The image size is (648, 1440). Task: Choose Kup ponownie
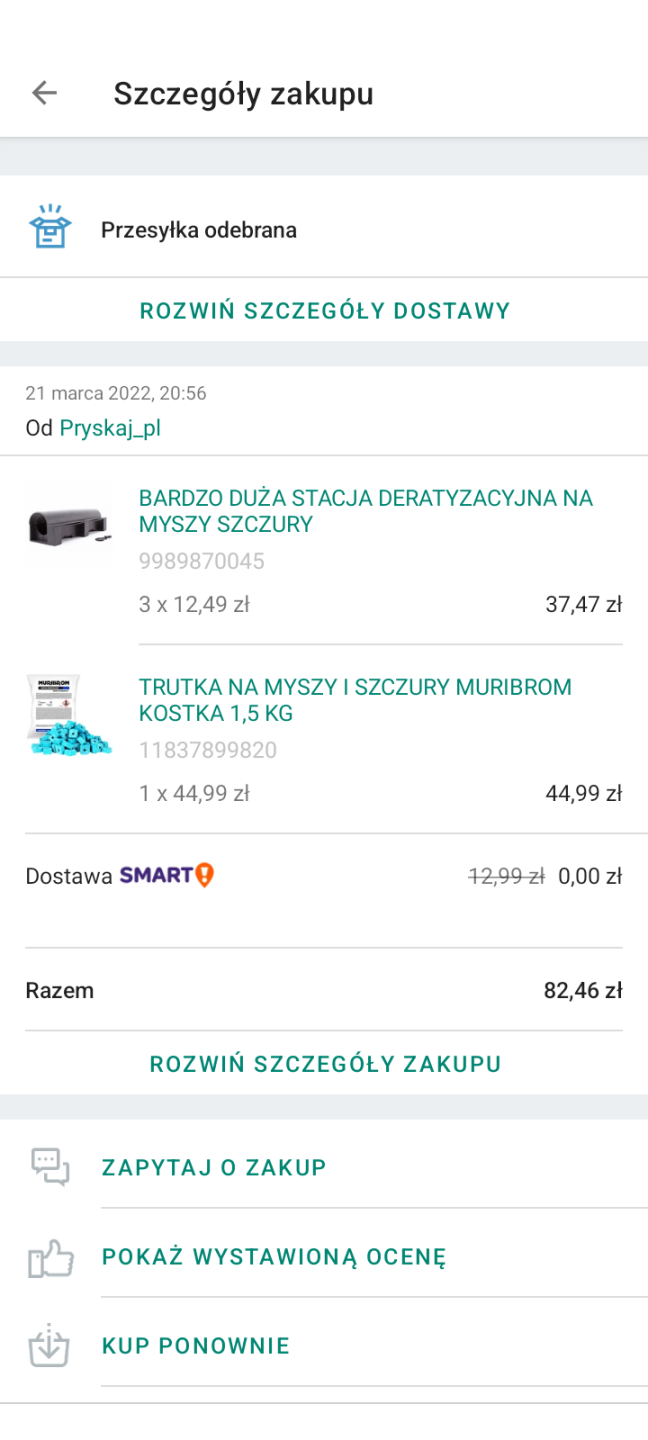click(x=195, y=1345)
